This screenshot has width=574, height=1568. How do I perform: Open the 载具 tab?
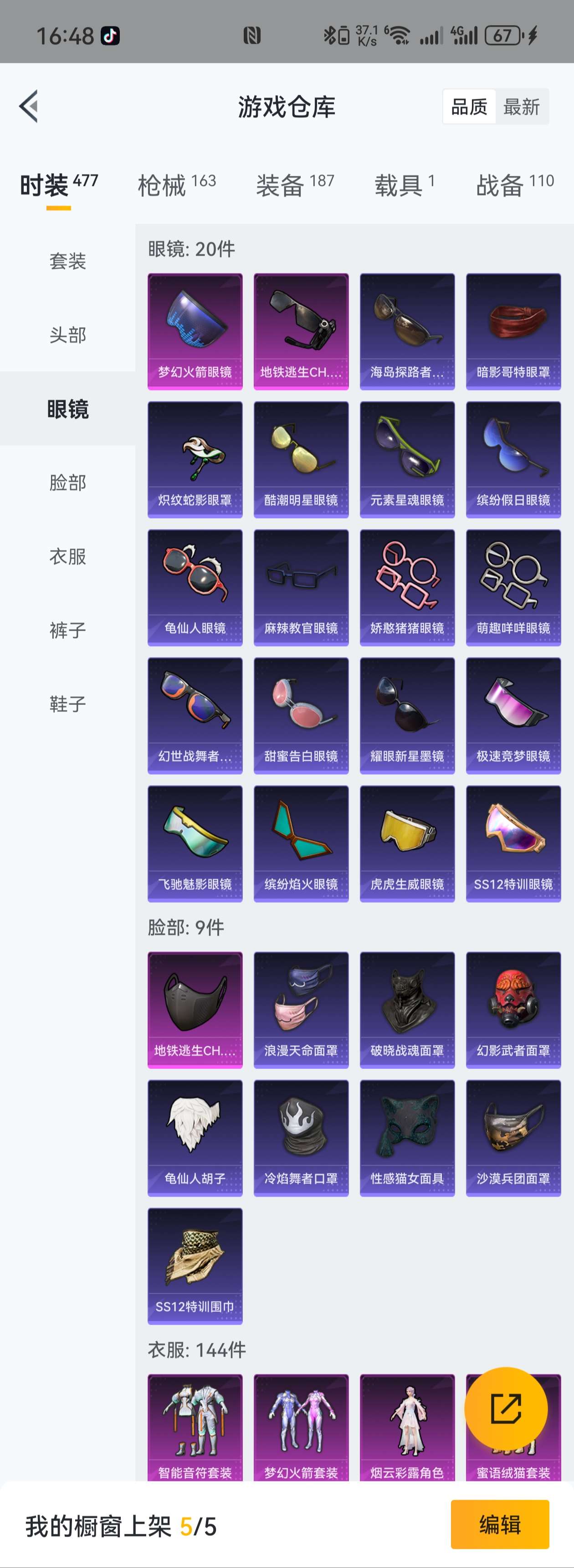[404, 185]
